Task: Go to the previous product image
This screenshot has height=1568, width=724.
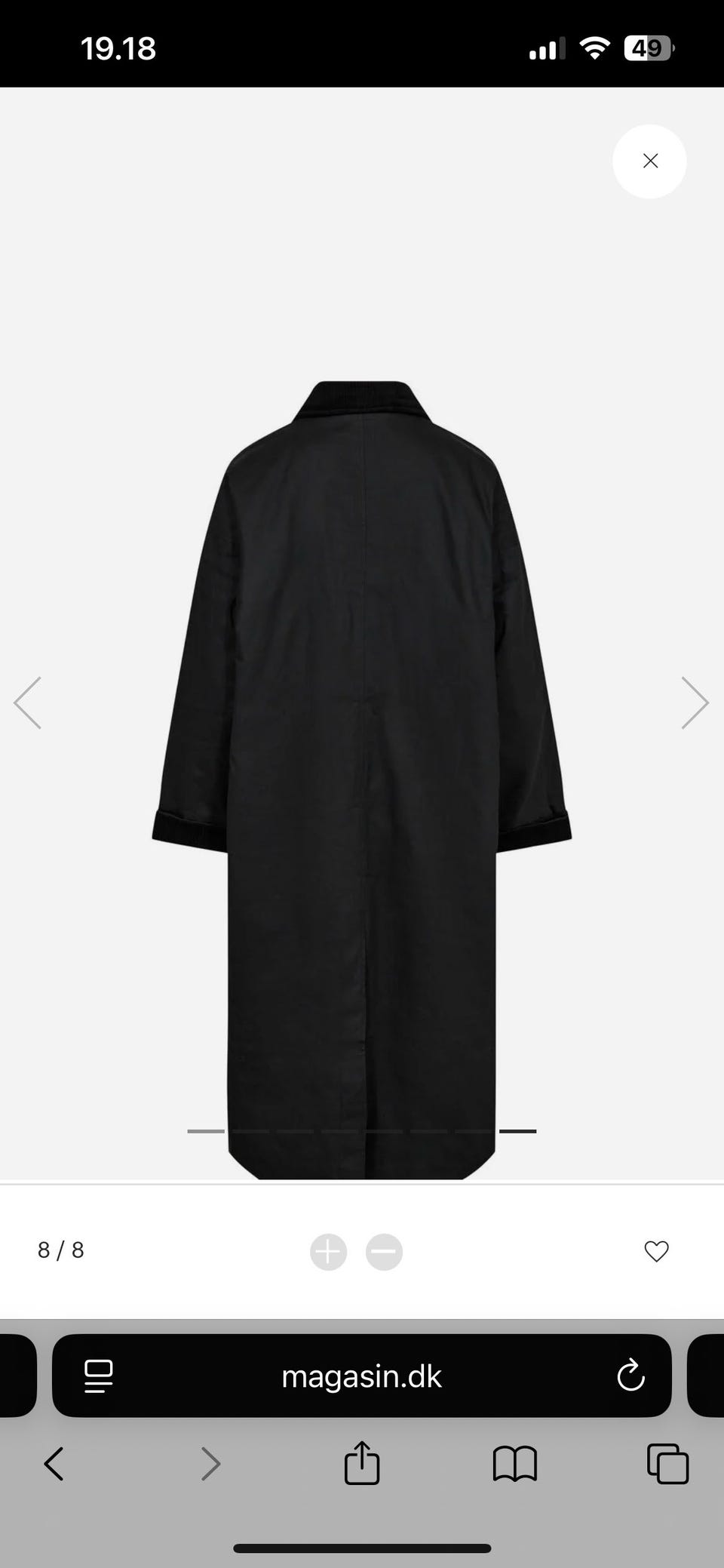Action: pyautogui.click(x=28, y=703)
